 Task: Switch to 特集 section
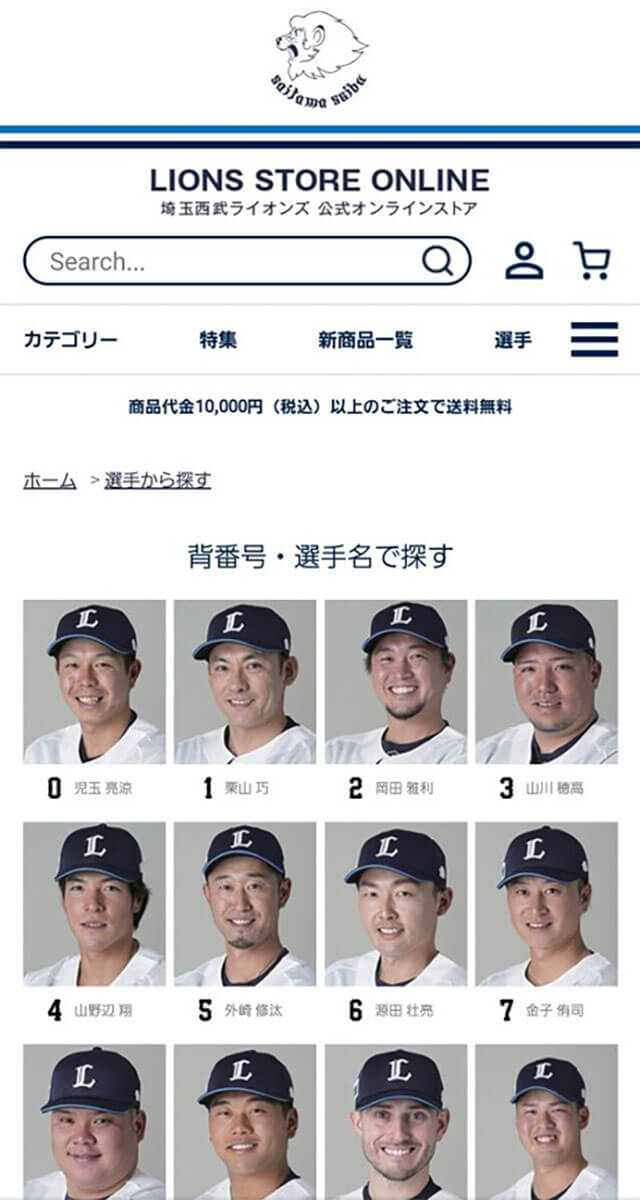pos(218,340)
